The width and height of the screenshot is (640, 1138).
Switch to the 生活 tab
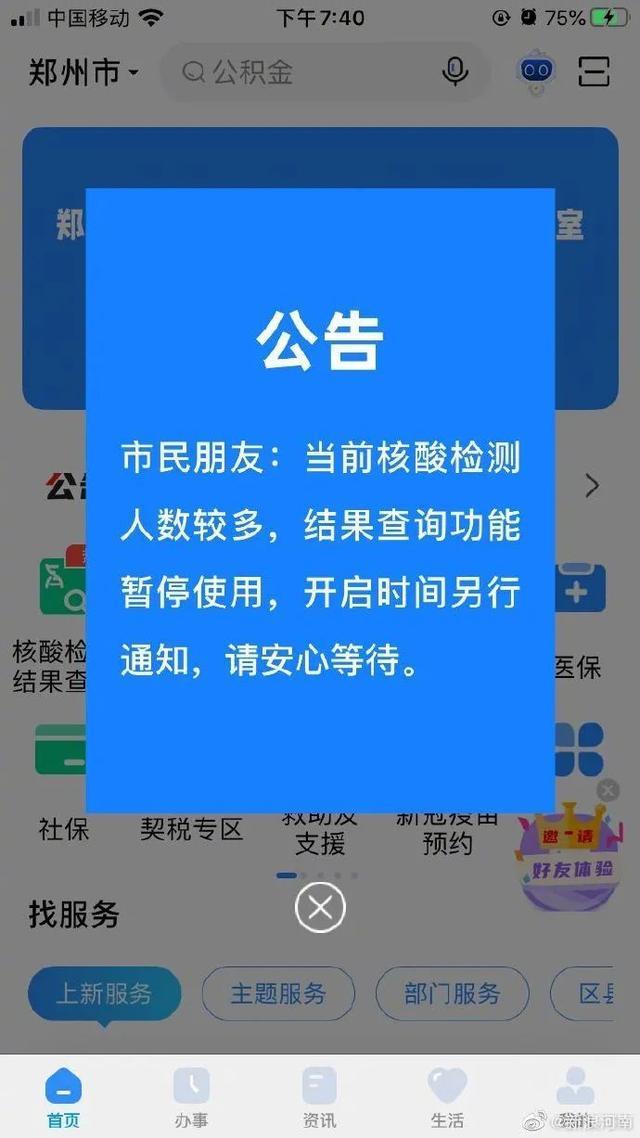coord(447,1097)
